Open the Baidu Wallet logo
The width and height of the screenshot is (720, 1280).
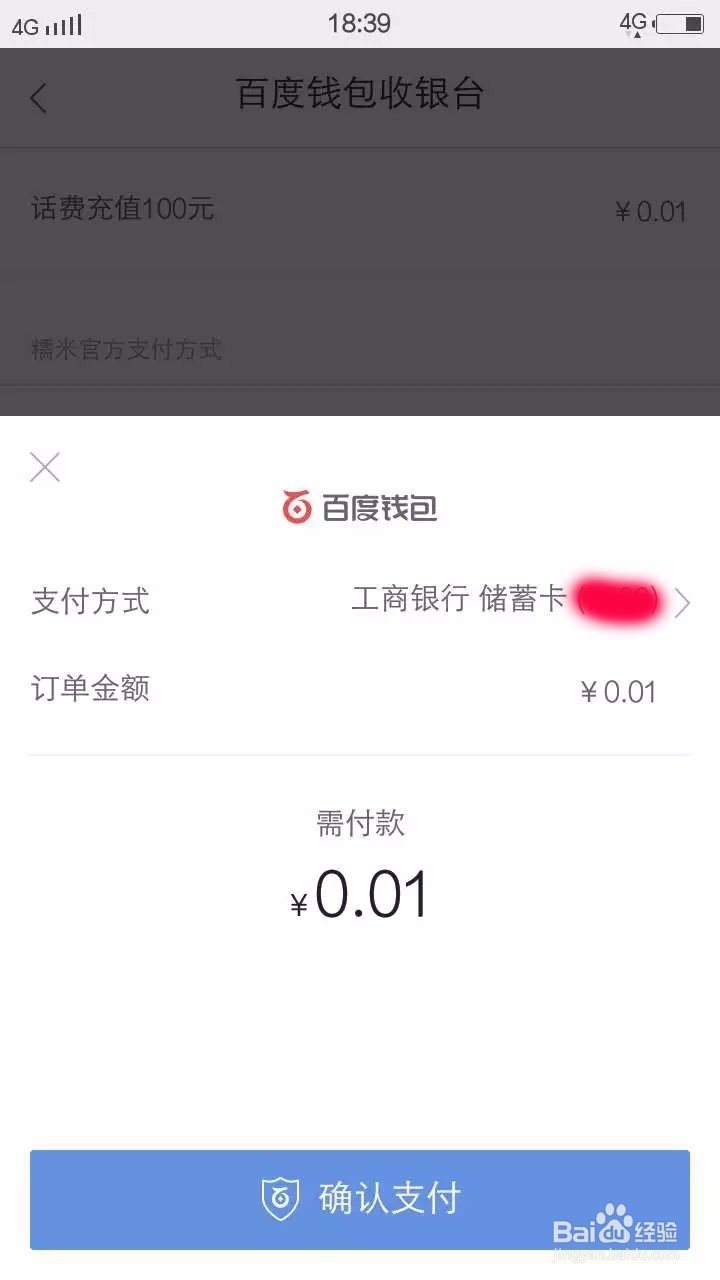360,507
